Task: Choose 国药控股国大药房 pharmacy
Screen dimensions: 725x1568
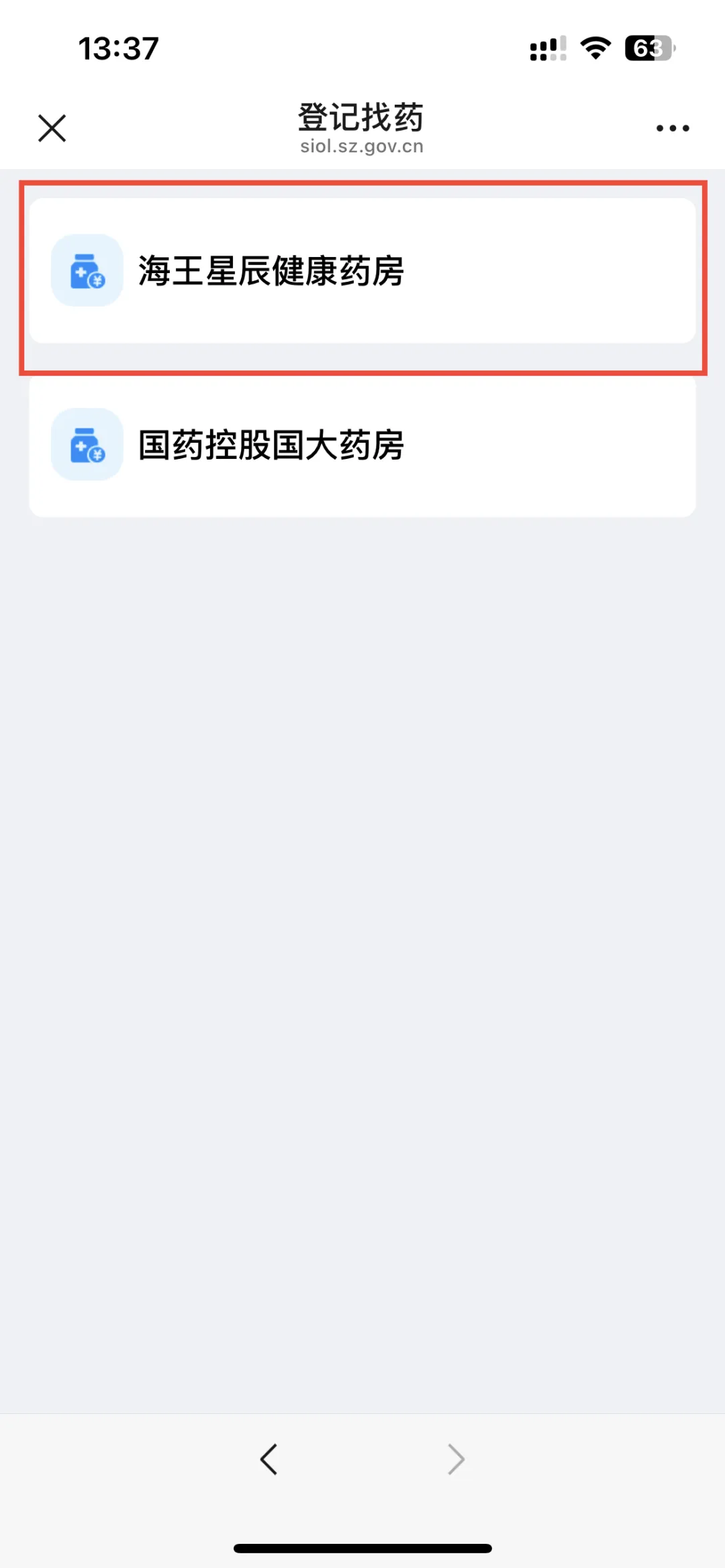Action: coord(362,446)
